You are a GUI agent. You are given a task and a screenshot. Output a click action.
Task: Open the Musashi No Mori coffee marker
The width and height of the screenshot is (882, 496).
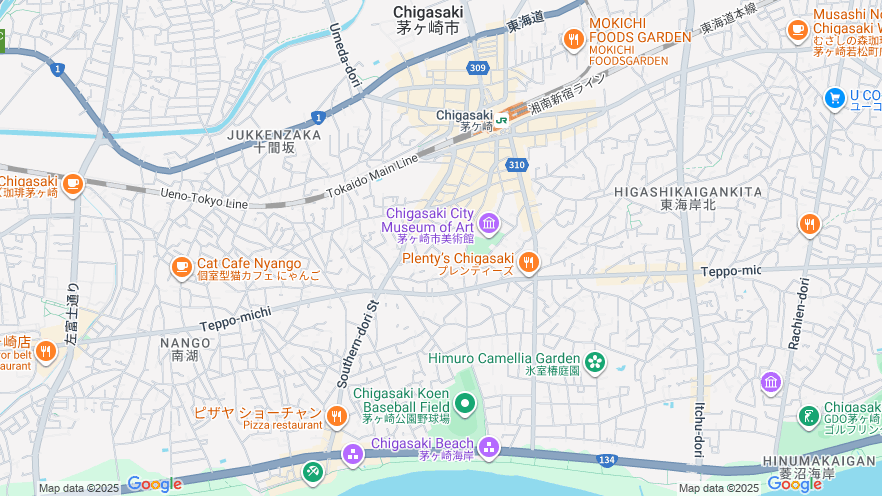[x=798, y=30]
